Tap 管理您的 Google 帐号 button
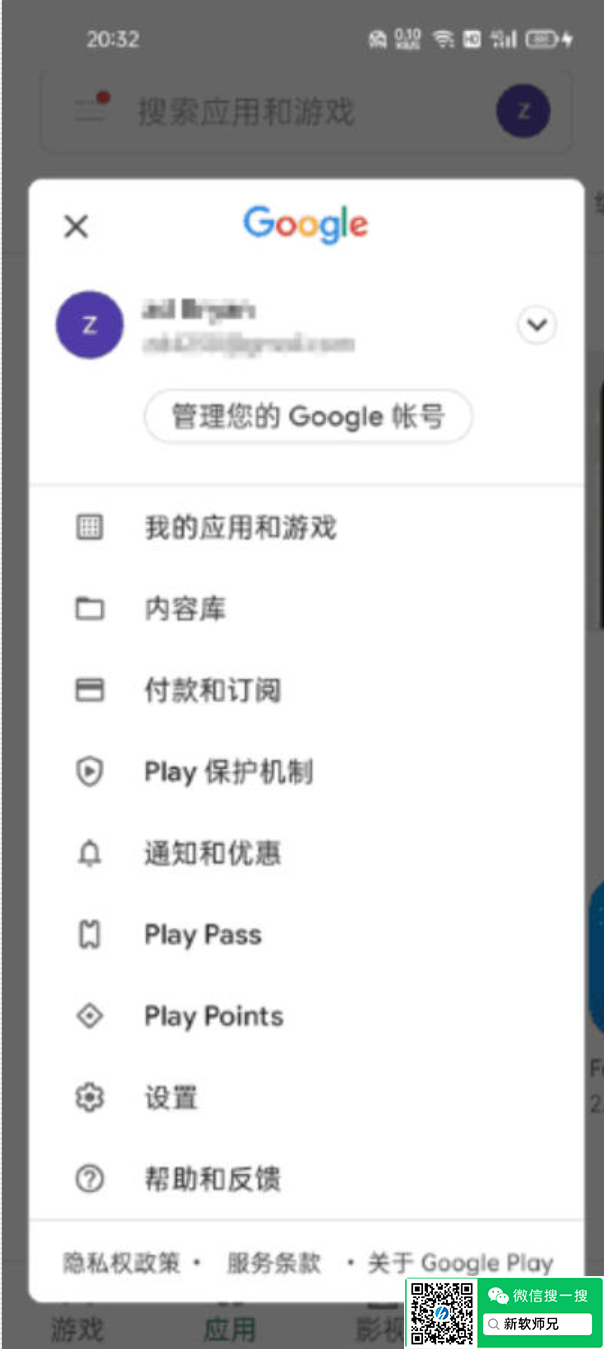This screenshot has height=1349, width=604. (x=308, y=416)
